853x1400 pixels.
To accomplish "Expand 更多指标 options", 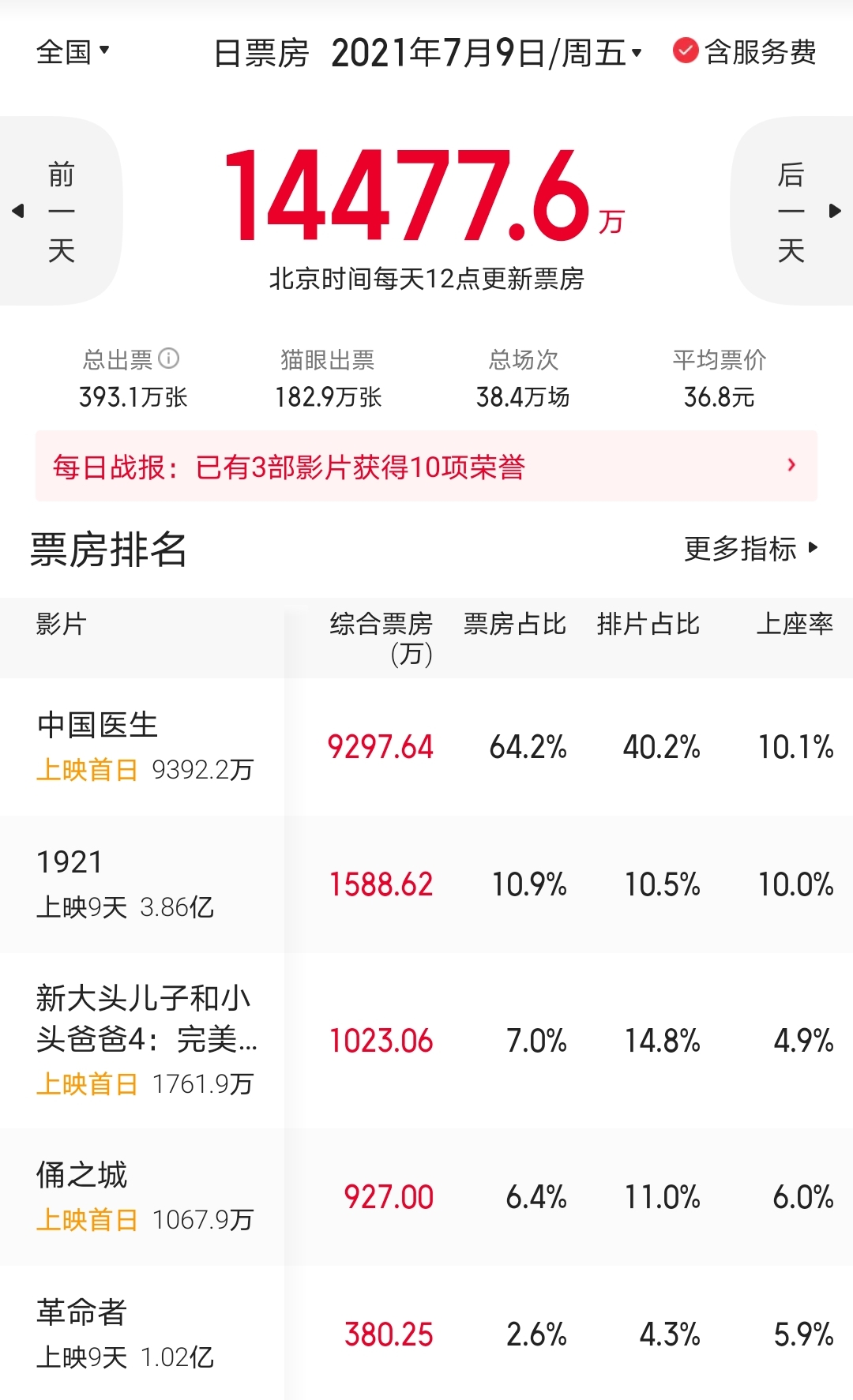I will click(x=751, y=548).
